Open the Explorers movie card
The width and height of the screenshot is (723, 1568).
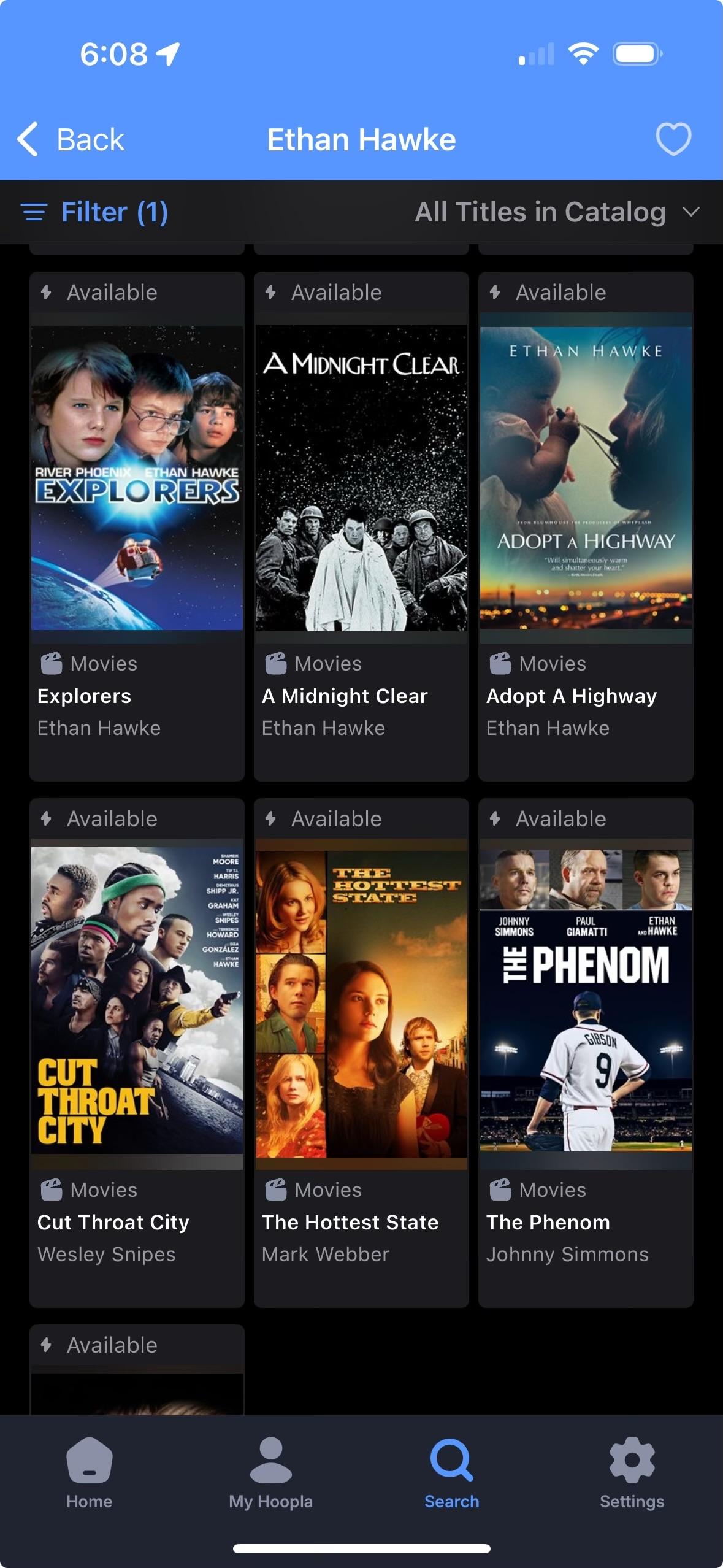(x=137, y=478)
